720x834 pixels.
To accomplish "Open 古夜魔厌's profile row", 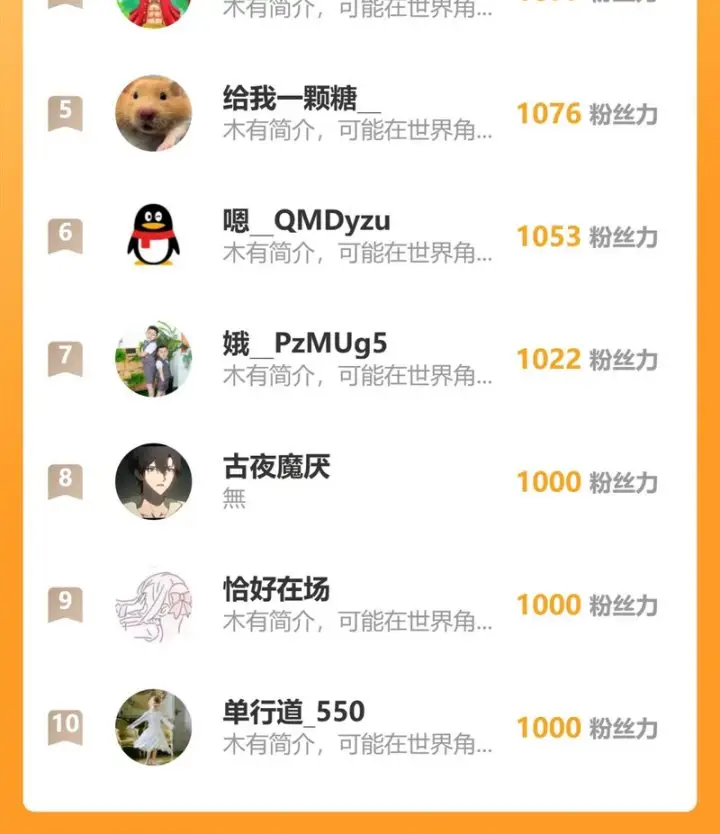I will (x=276, y=468).
